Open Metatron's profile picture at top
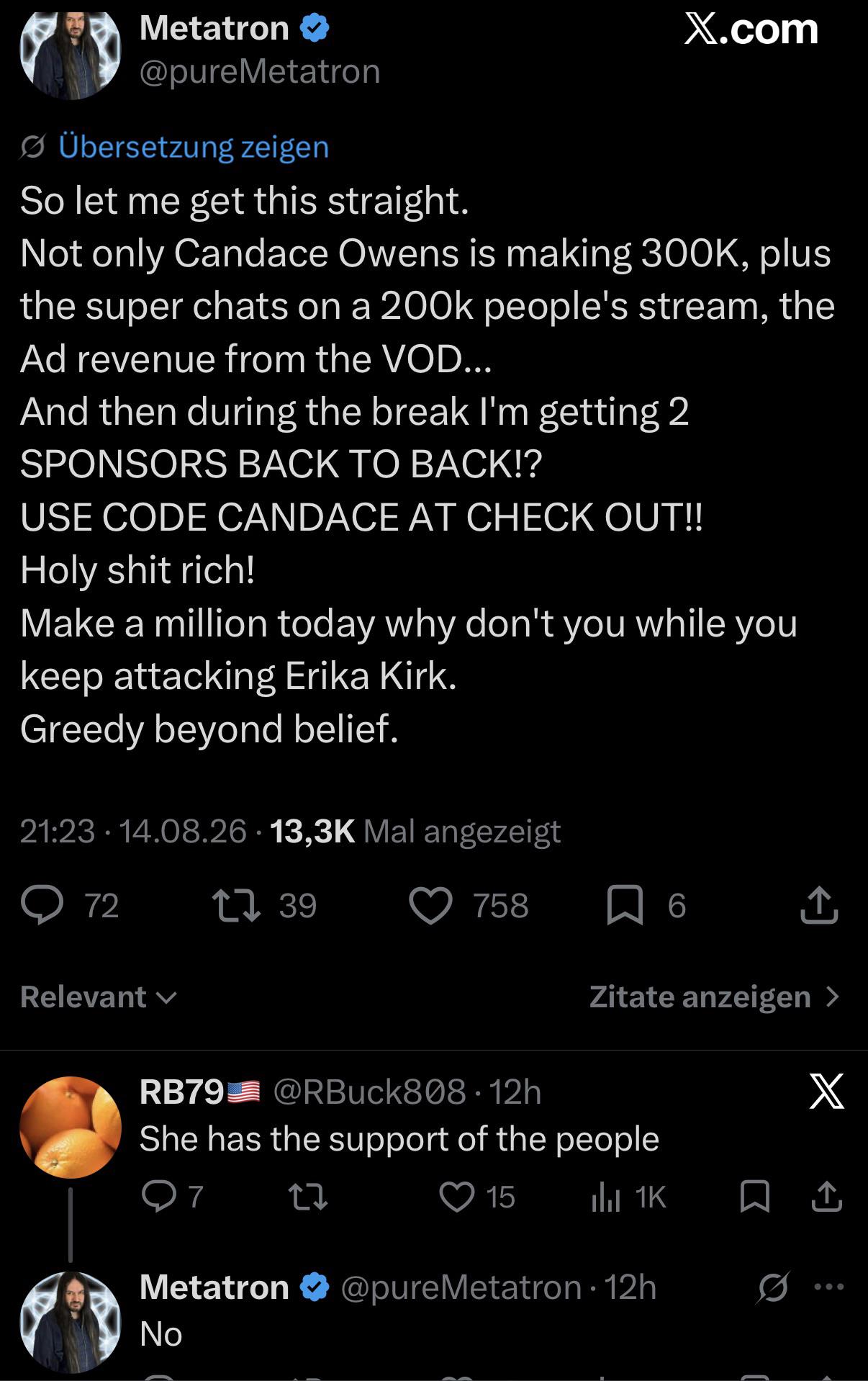 click(70, 50)
